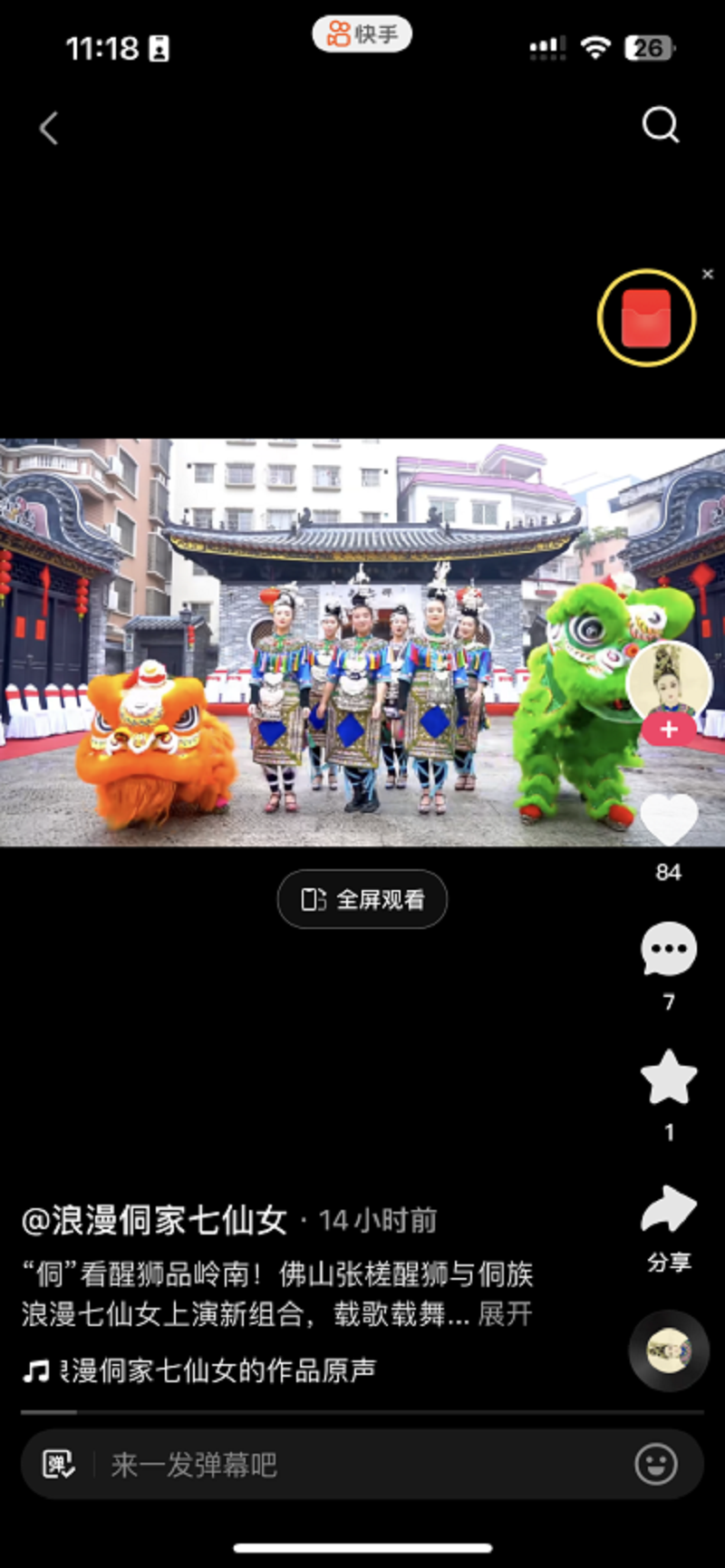Watch in full screen via 全屏观看
This screenshot has height=1568, width=725.
(x=362, y=899)
